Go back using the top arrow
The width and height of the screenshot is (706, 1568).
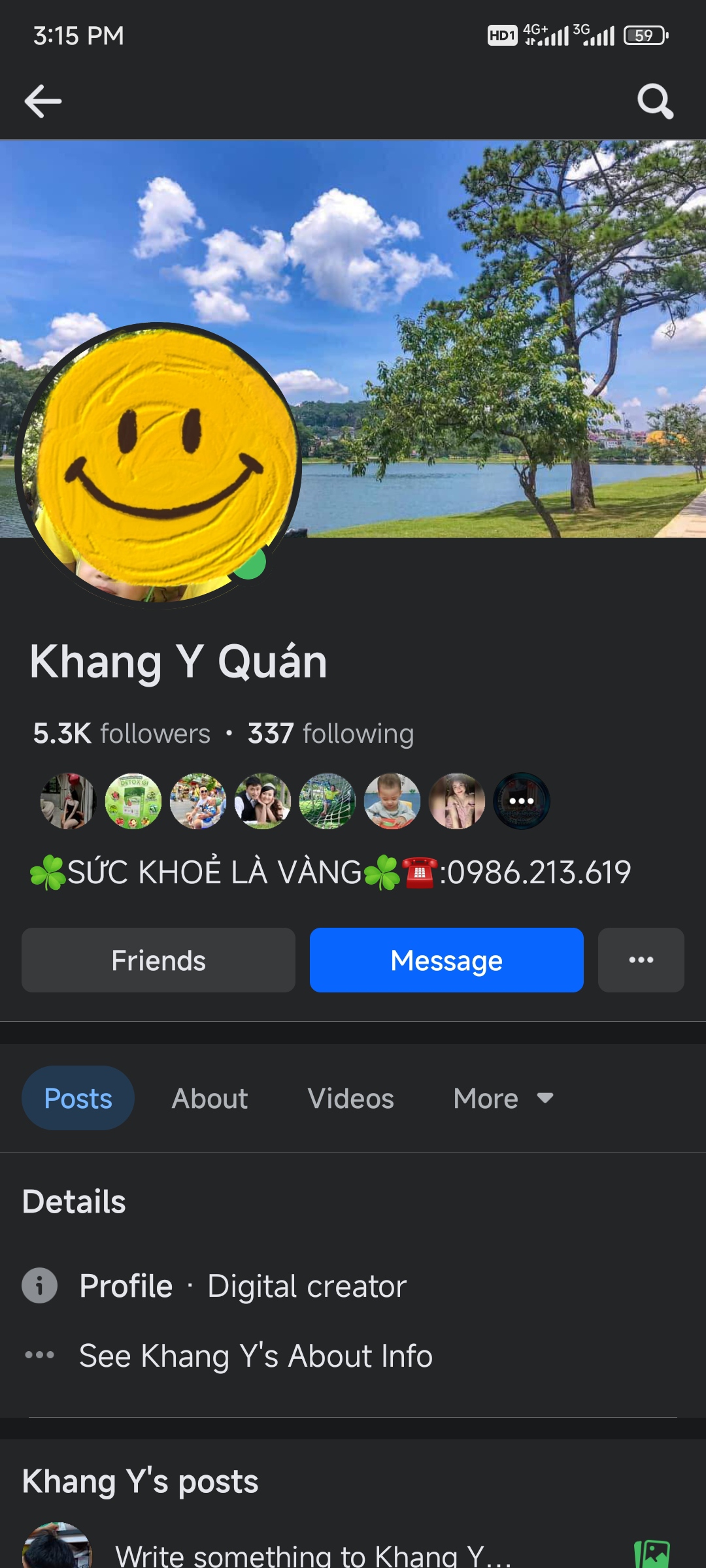click(43, 101)
